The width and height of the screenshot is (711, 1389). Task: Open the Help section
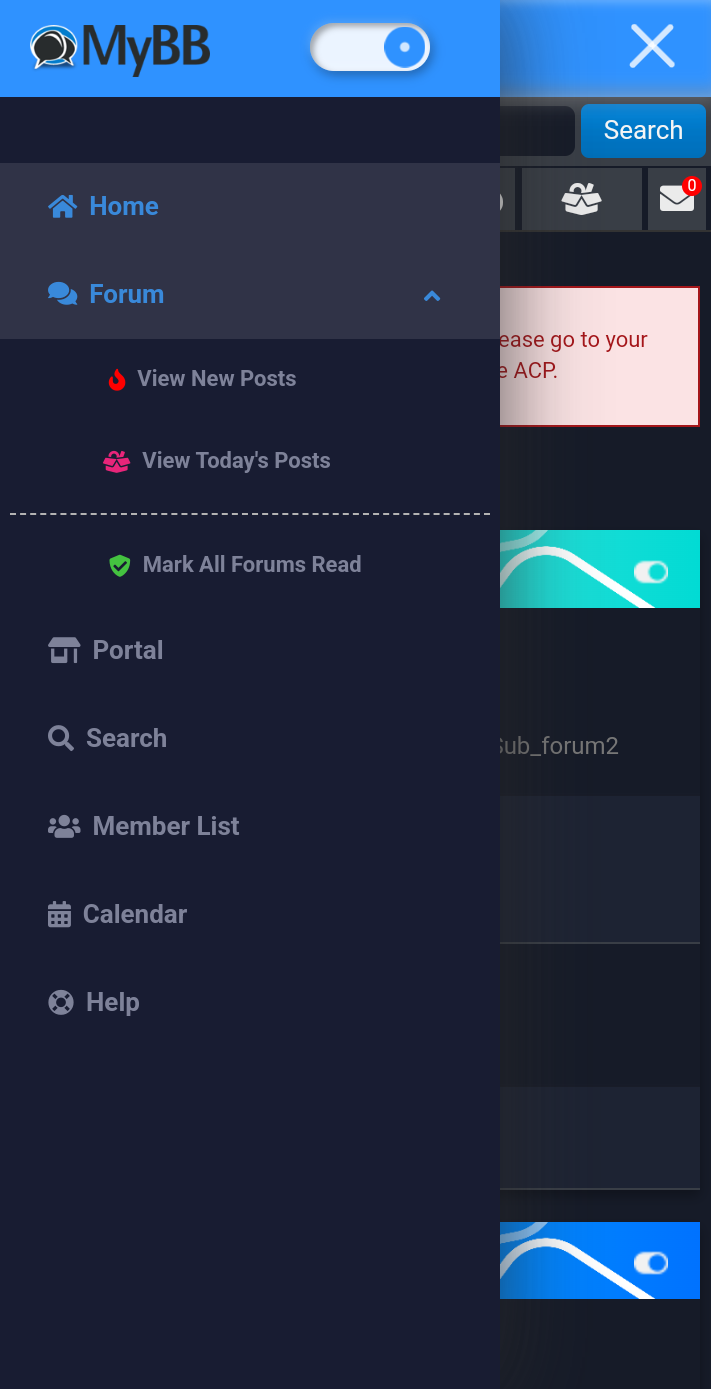pyautogui.click(x=112, y=1003)
